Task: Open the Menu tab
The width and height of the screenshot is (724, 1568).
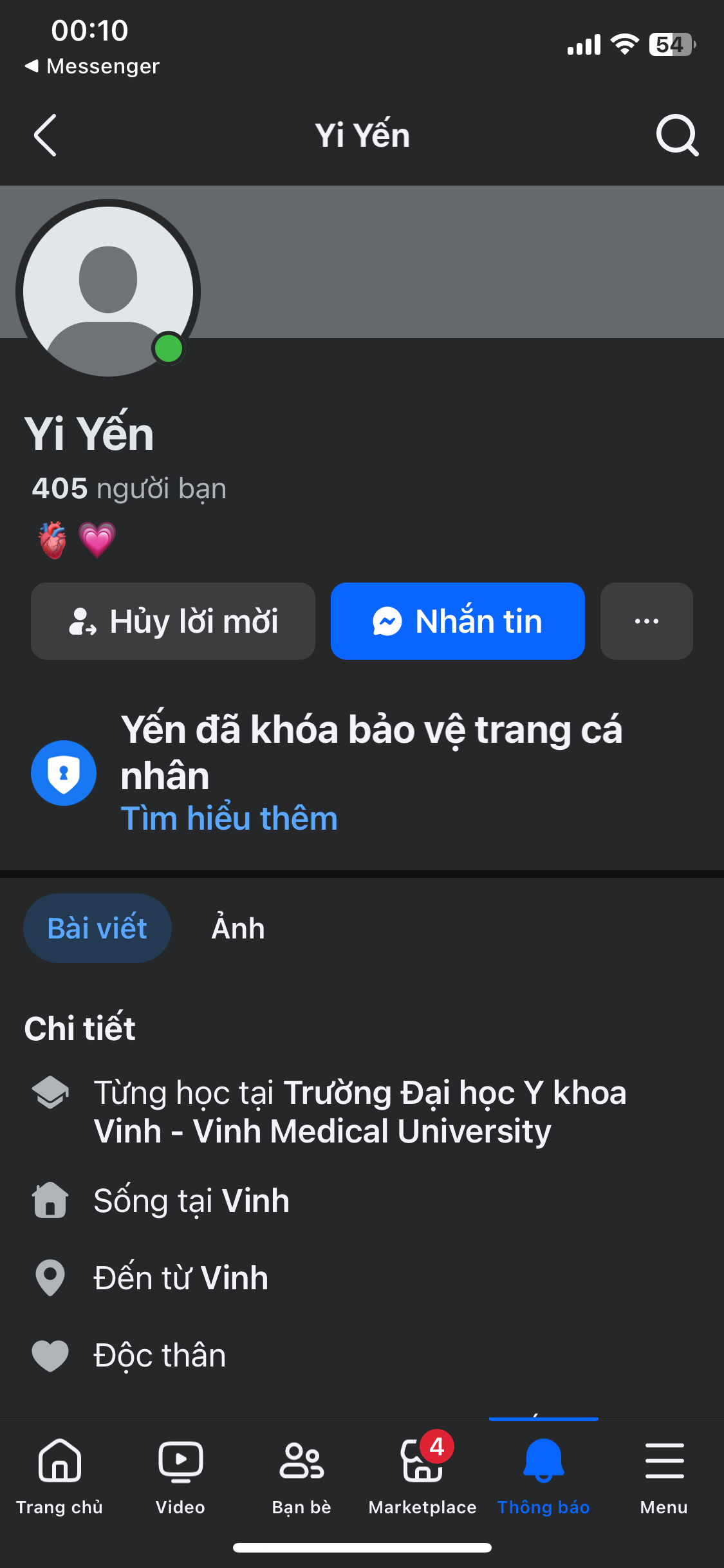Action: point(664,1474)
